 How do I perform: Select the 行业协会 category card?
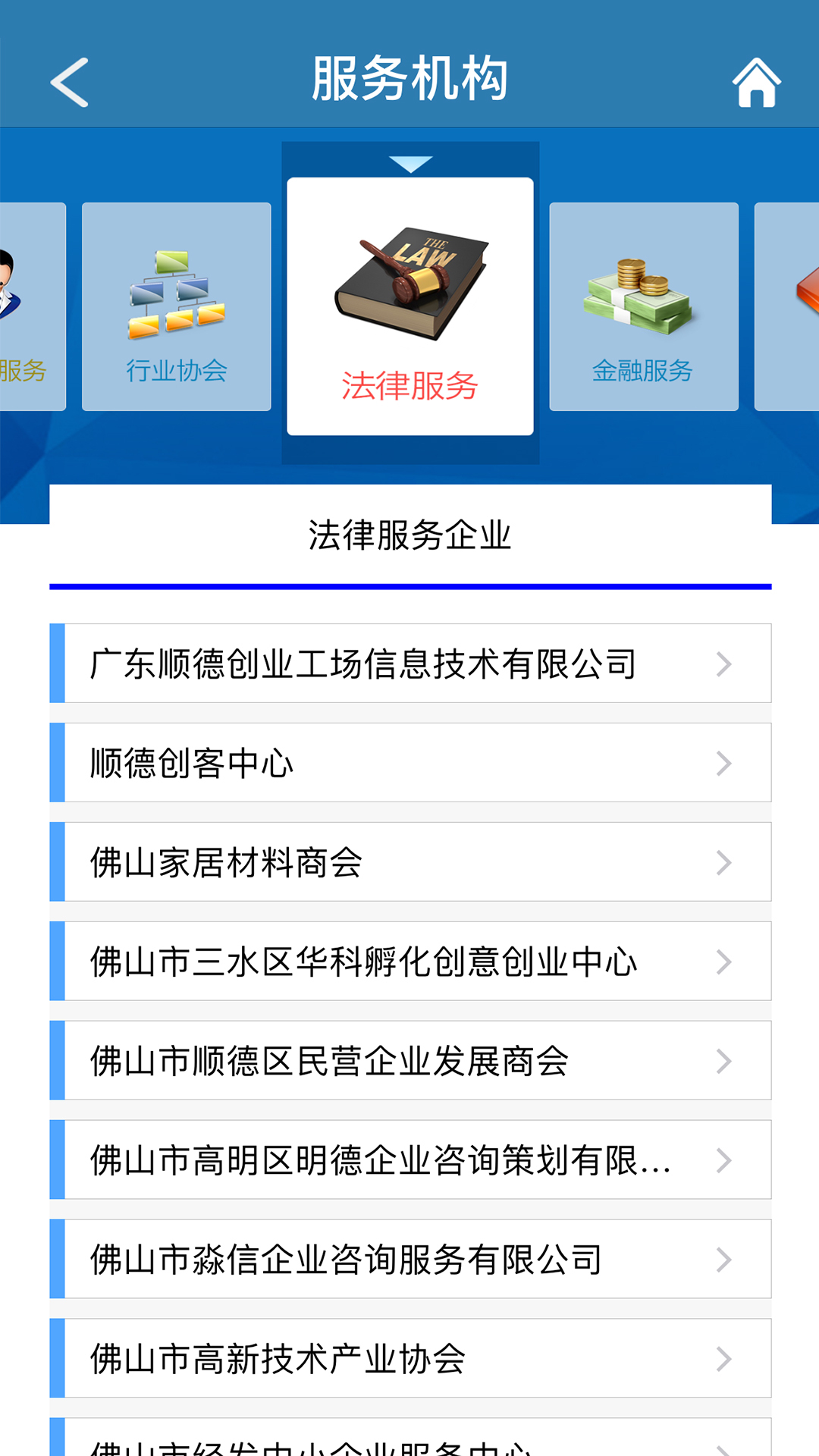[x=176, y=306]
